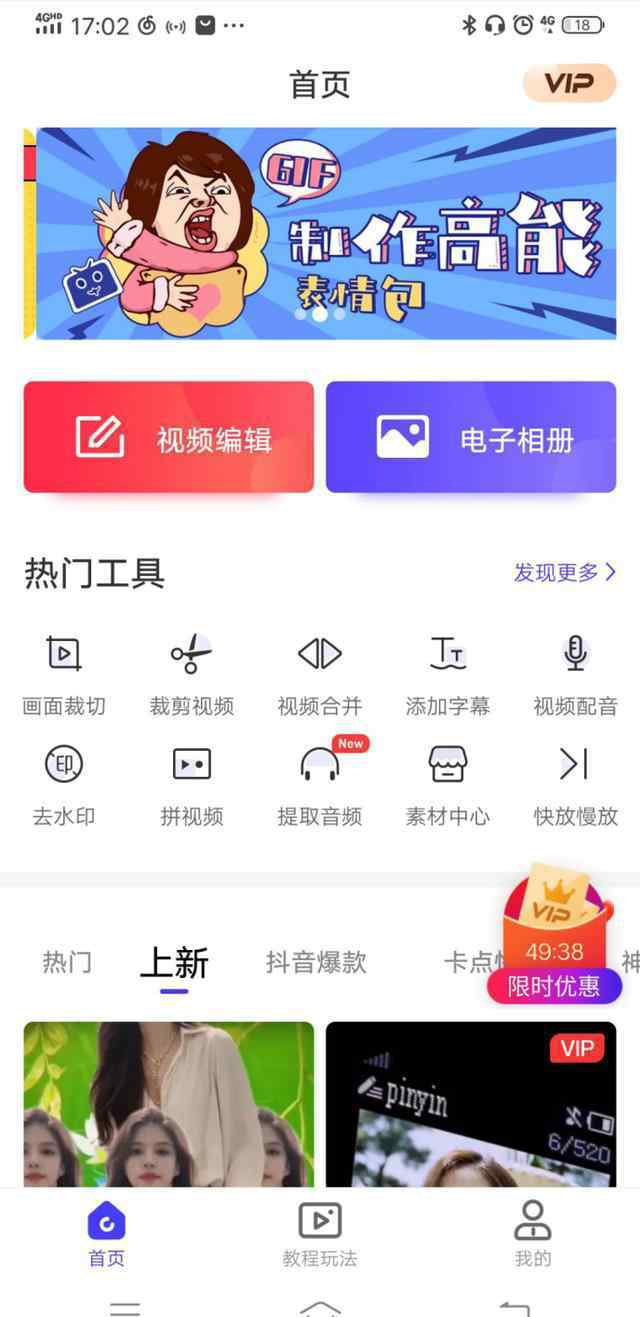Go to 素材中心

(448, 786)
